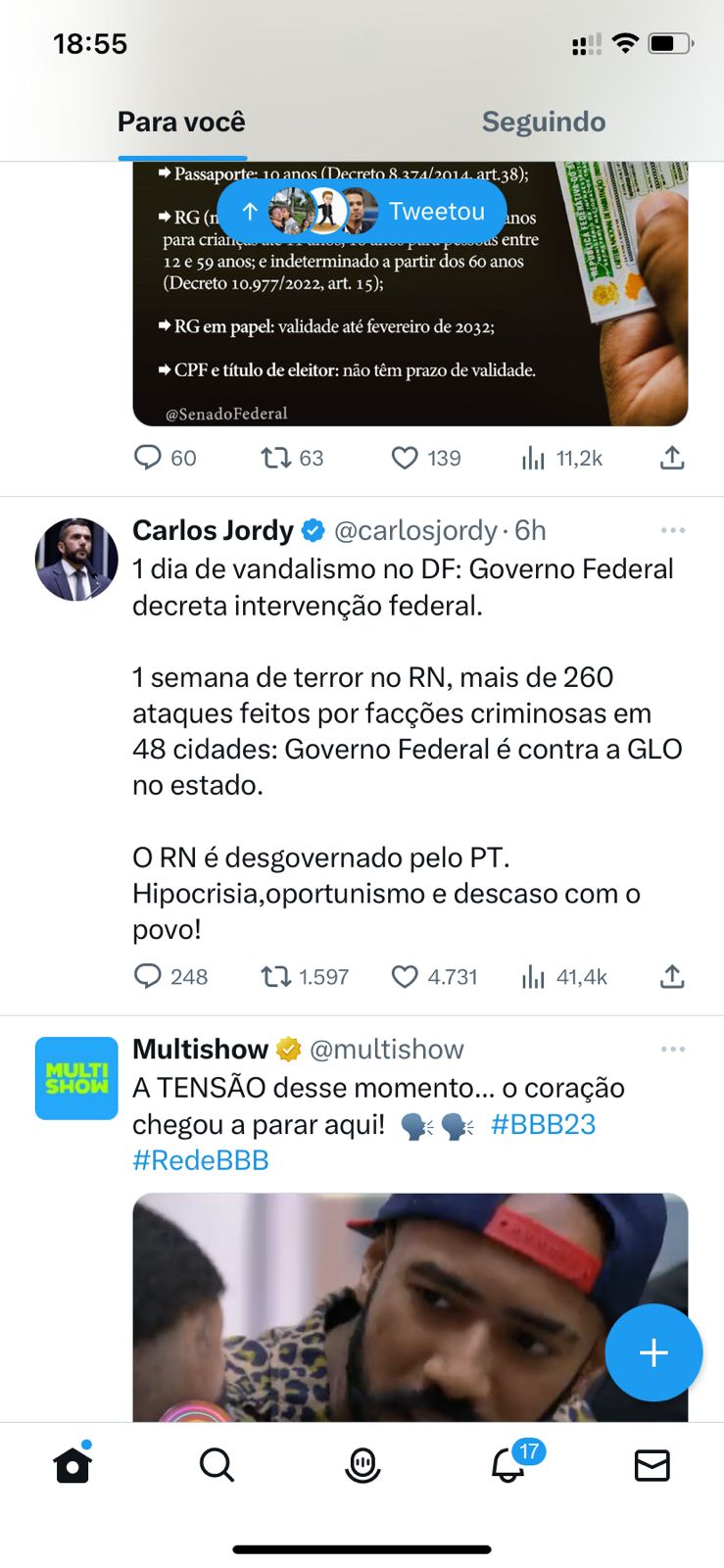Viewport: 724px width, 1568px height.
Task: Switch to the Seguindo tab
Action: click(543, 122)
